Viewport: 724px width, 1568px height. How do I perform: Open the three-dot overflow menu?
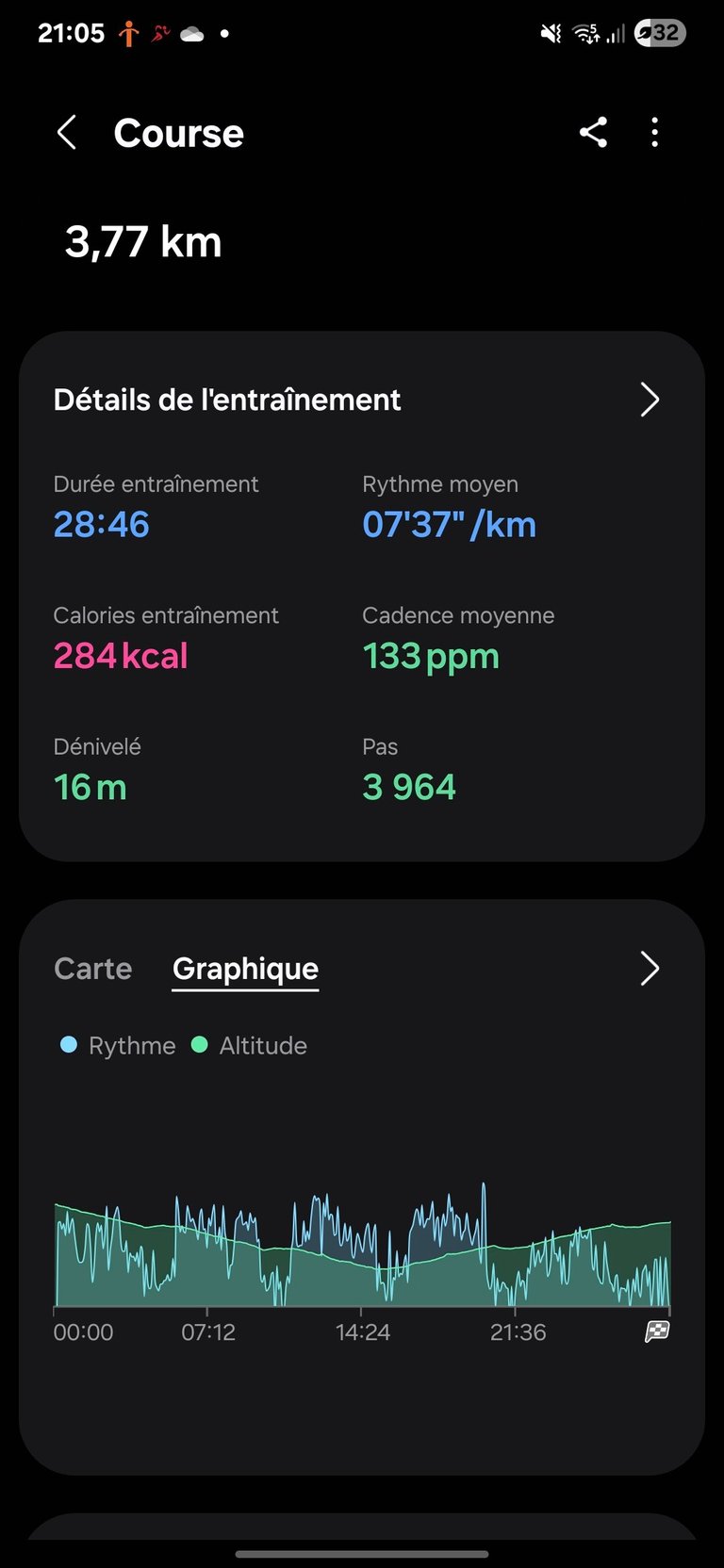click(655, 133)
